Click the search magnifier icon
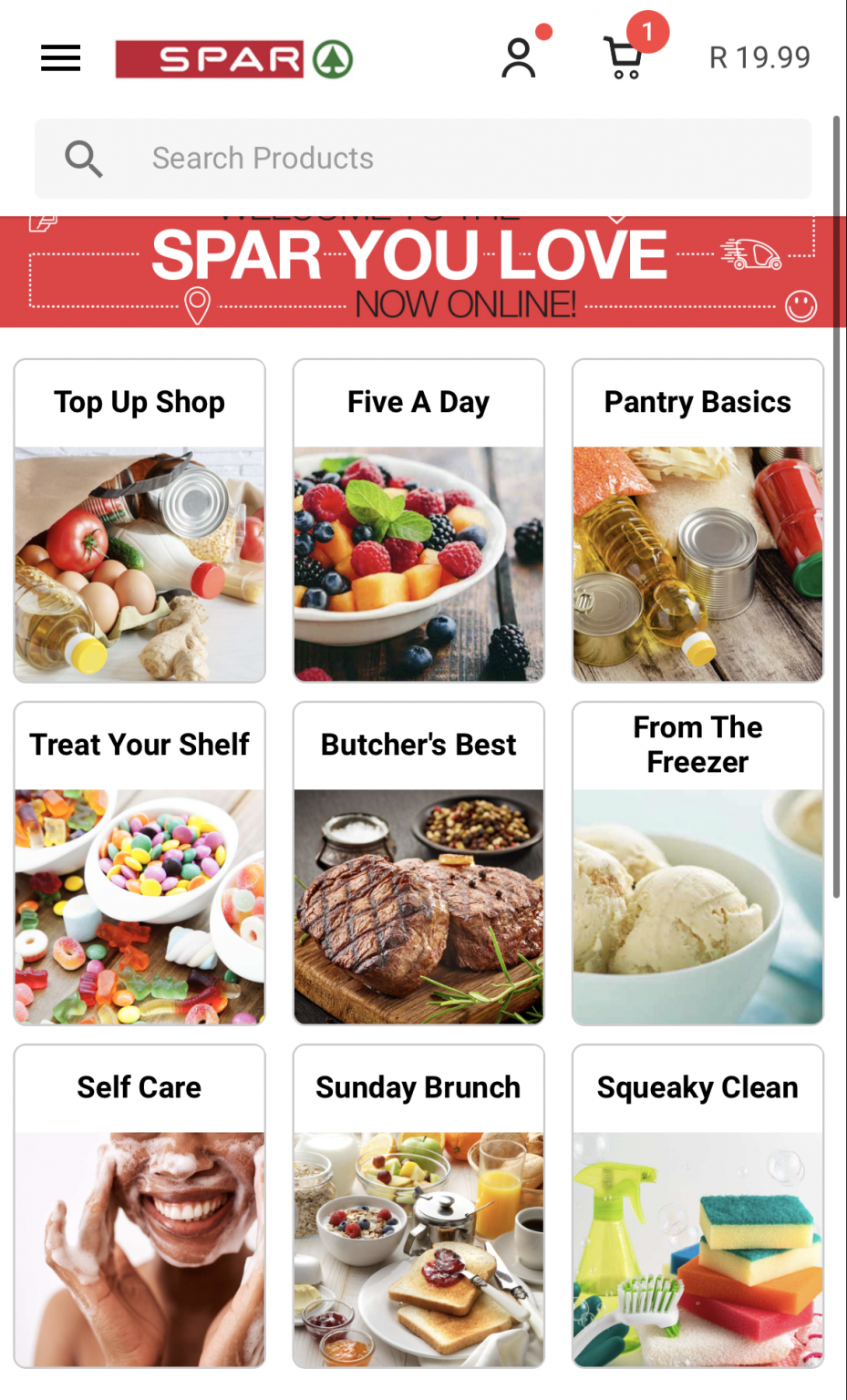847x1400 pixels. [x=83, y=158]
